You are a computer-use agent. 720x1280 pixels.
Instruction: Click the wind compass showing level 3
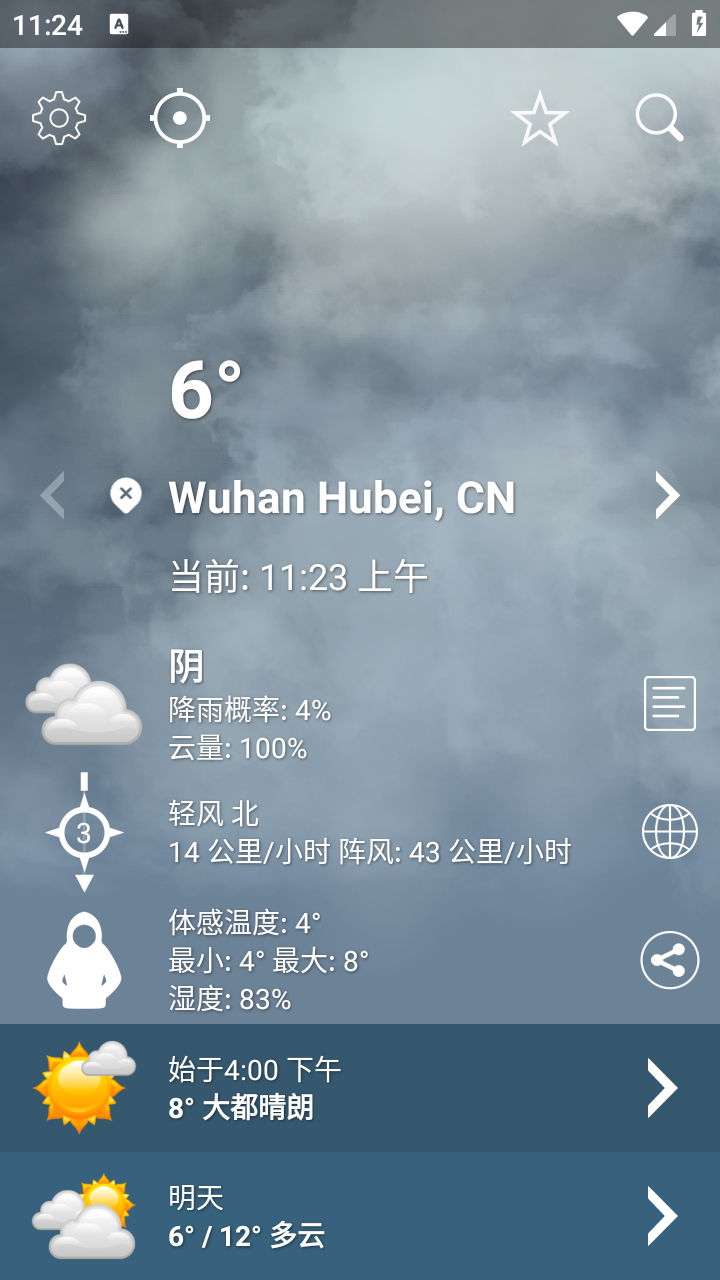[83, 831]
